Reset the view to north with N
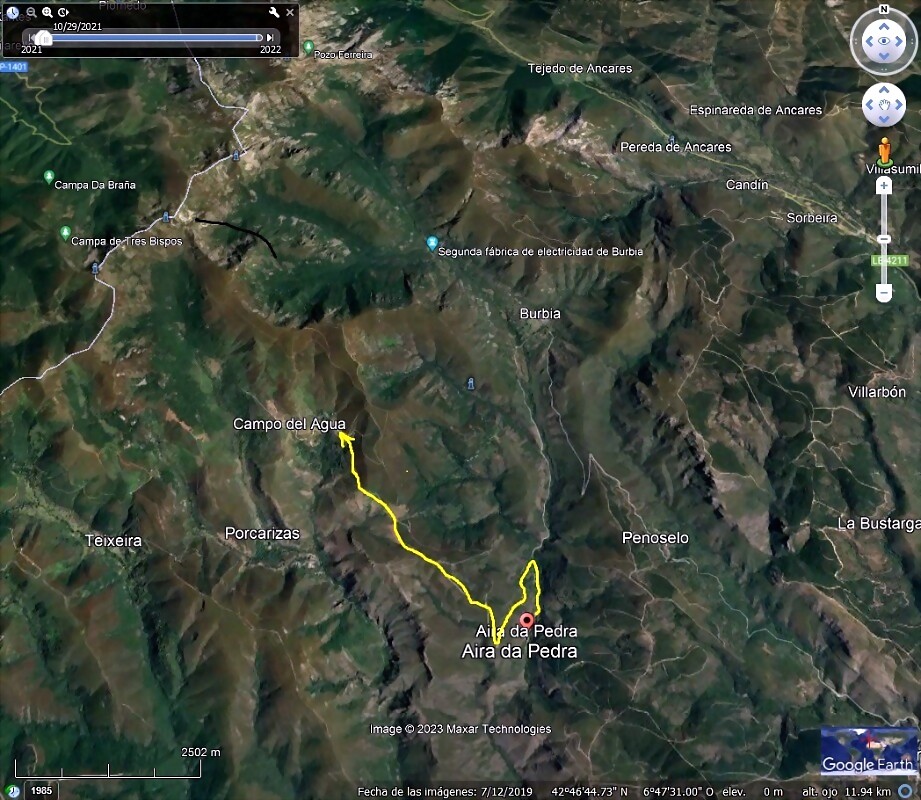 click(883, 9)
